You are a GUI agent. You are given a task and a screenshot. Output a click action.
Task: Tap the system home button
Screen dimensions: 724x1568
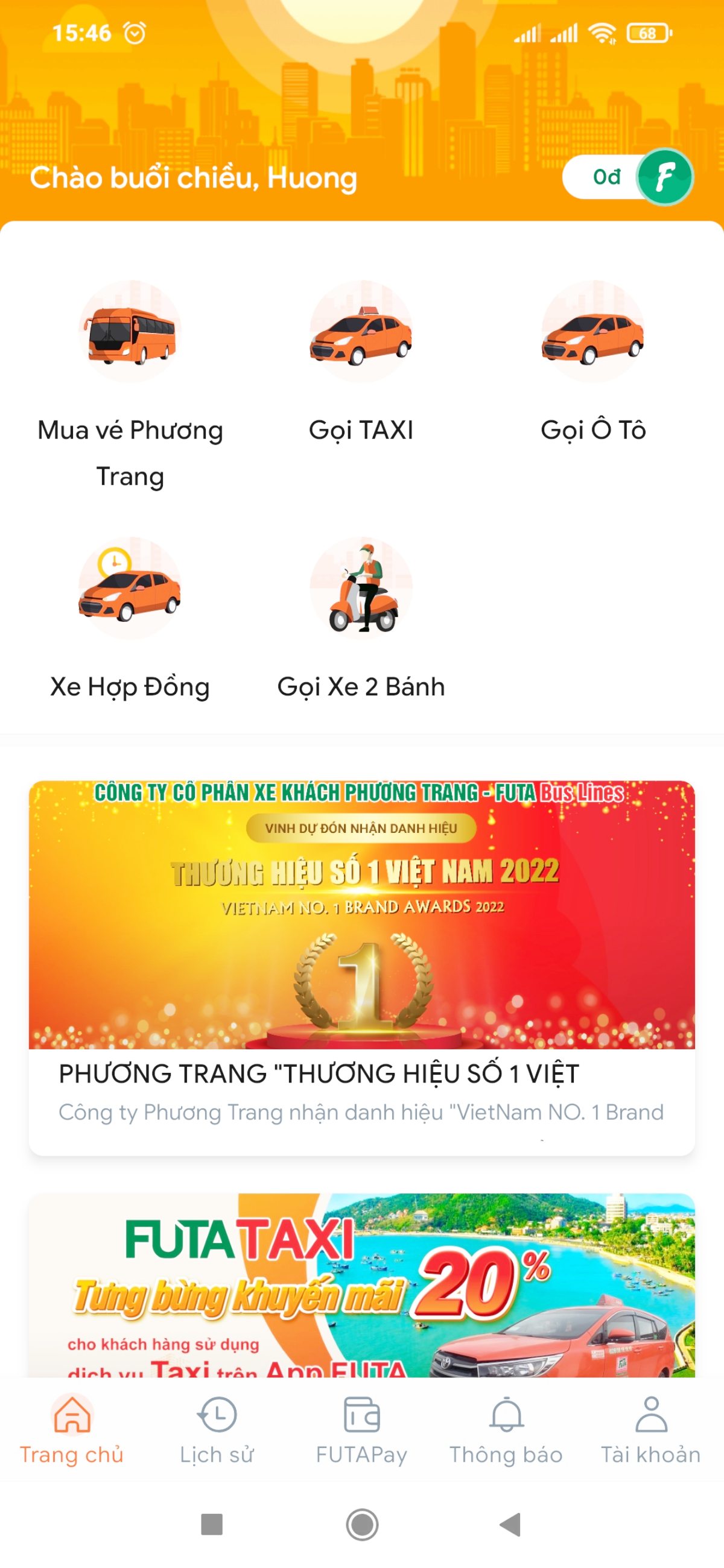click(363, 1524)
